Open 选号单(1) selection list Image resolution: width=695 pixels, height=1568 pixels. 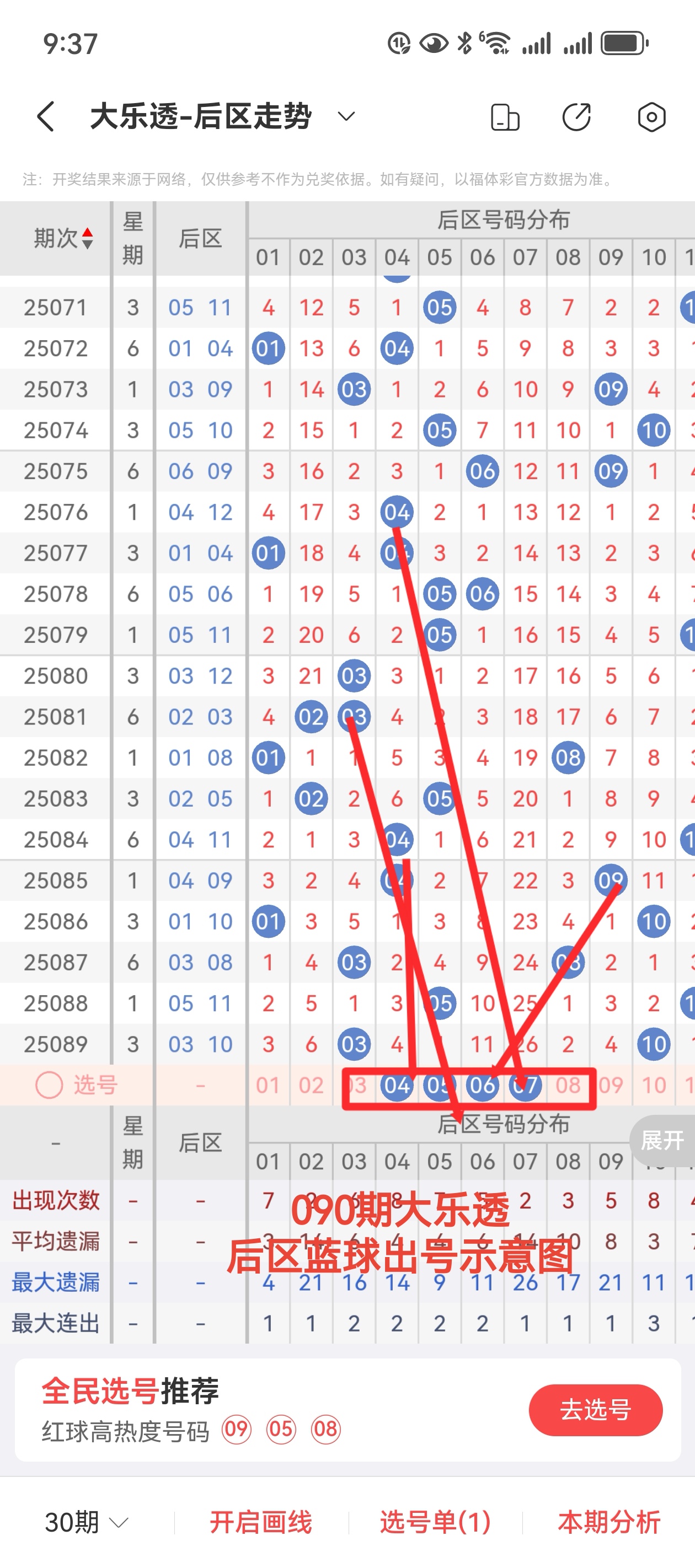(435, 1522)
